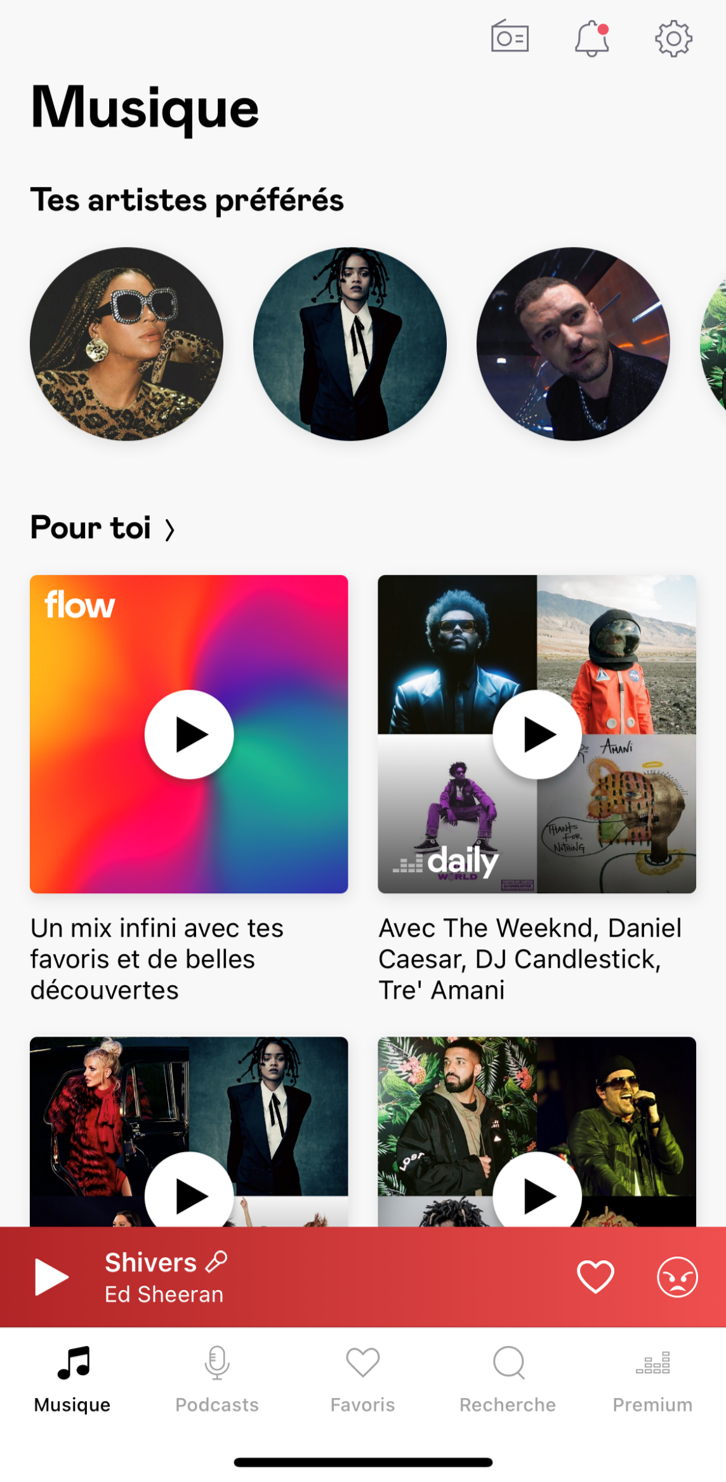Play the daily mix with The Weeknd

tap(537, 733)
